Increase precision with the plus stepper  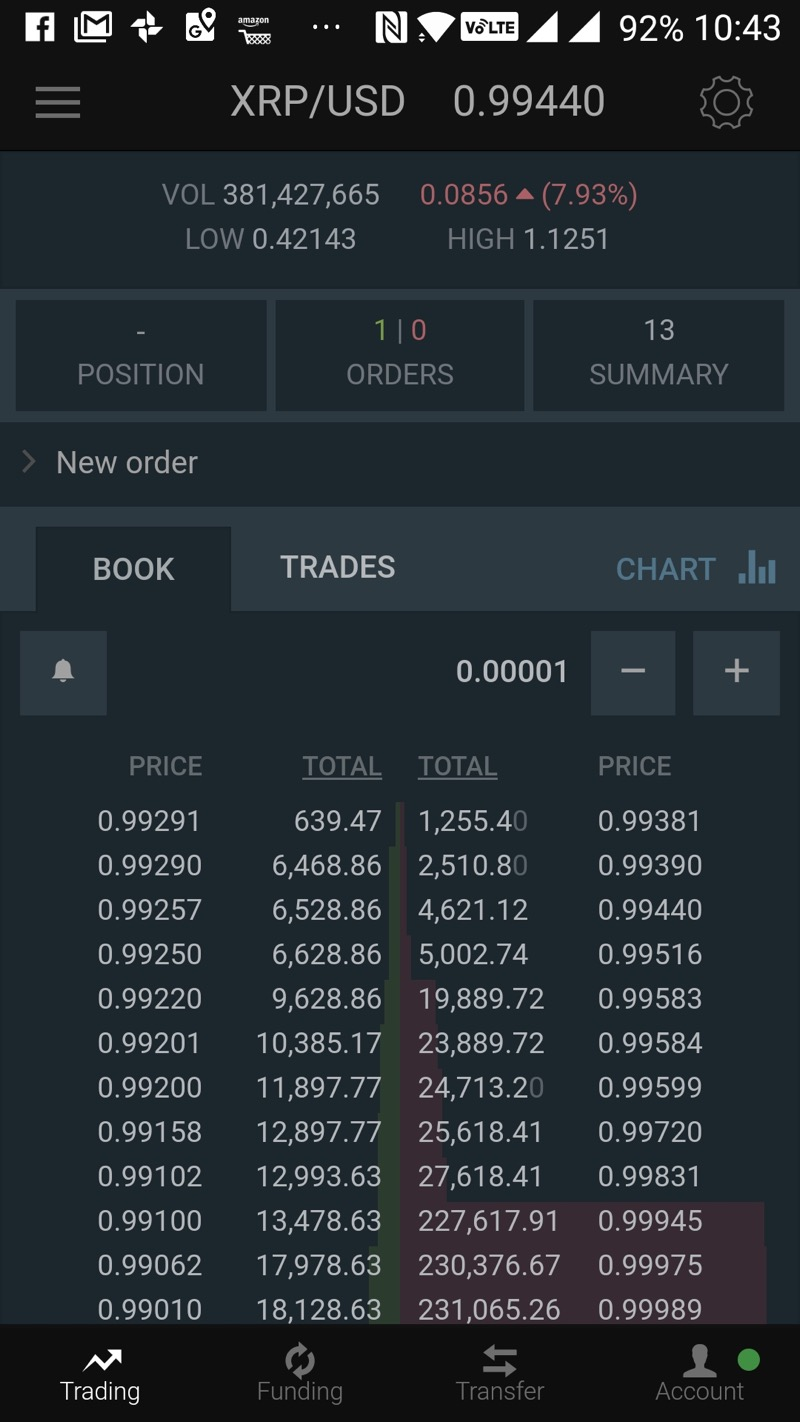(736, 672)
